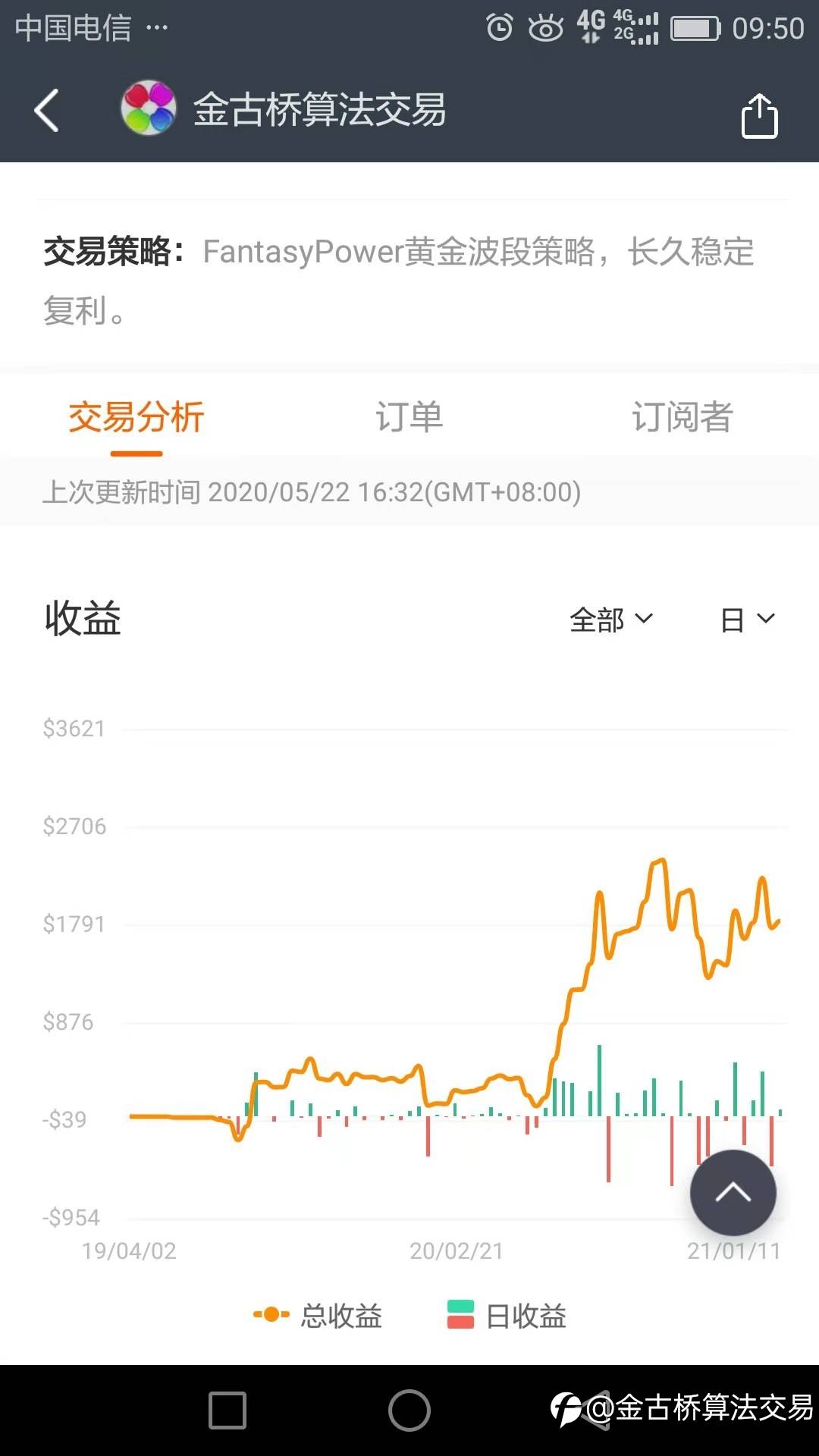
Task: Open the 日 interval dropdown
Action: [x=748, y=620]
